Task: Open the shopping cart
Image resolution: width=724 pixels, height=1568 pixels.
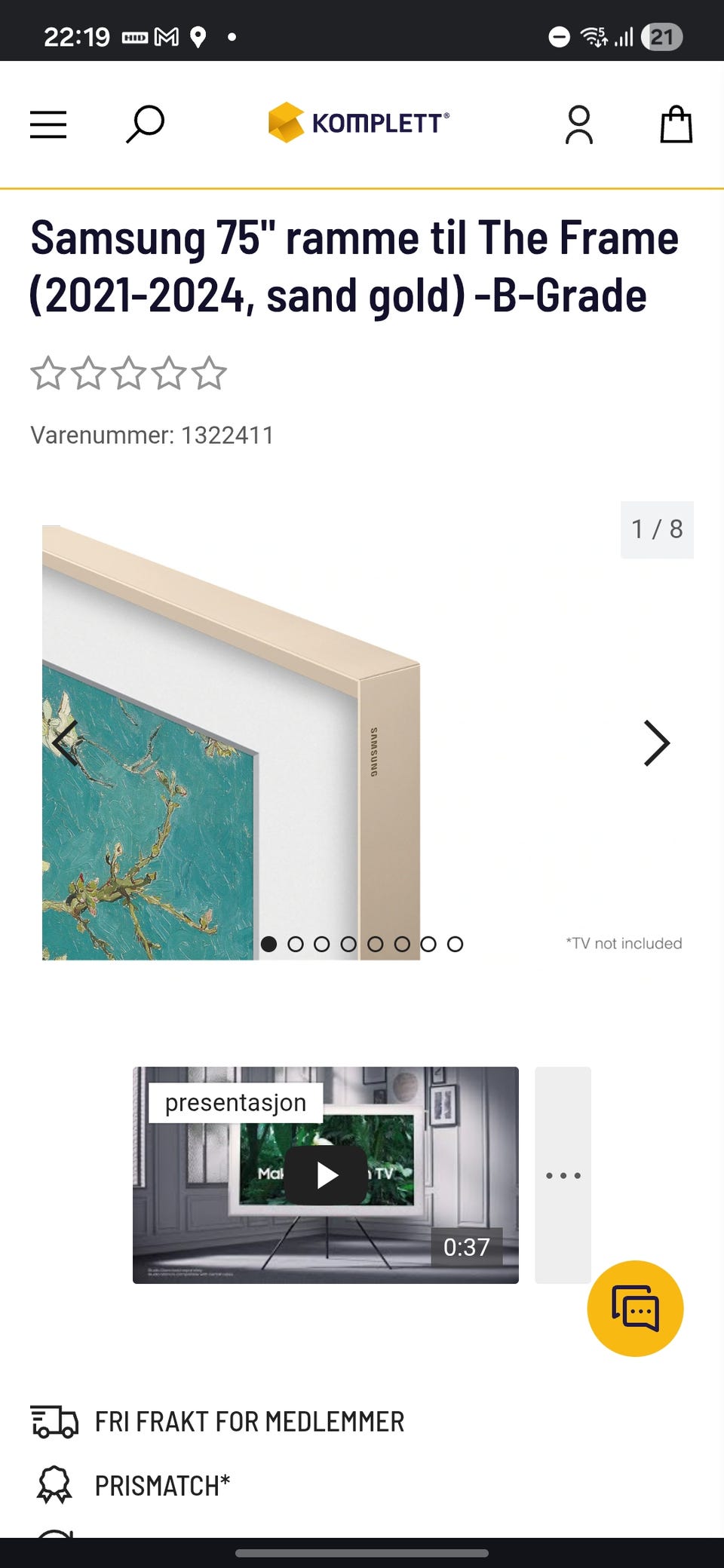Action: click(x=676, y=124)
